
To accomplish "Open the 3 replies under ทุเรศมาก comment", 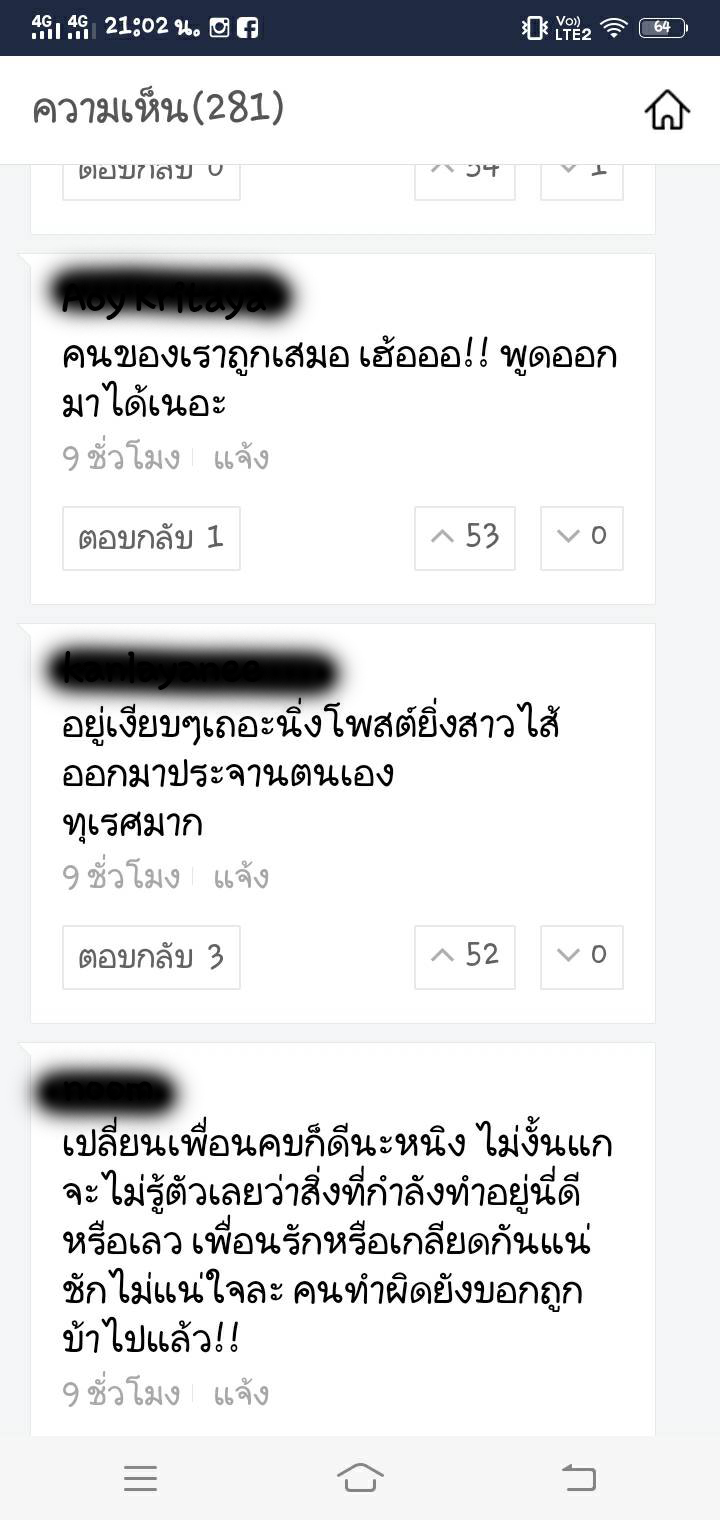I will click(x=151, y=957).
